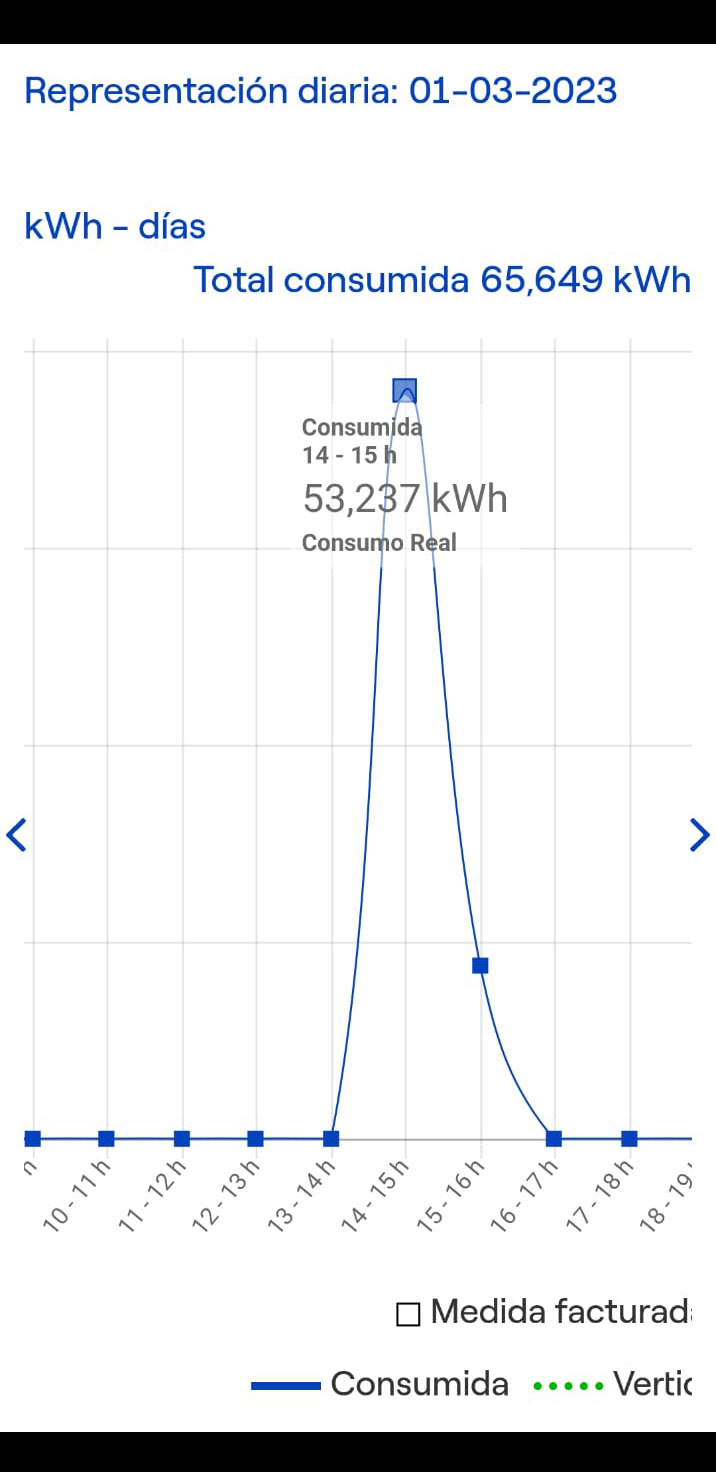Go to the previous day's chart
The width and height of the screenshot is (716, 1472).
click(x=16, y=834)
